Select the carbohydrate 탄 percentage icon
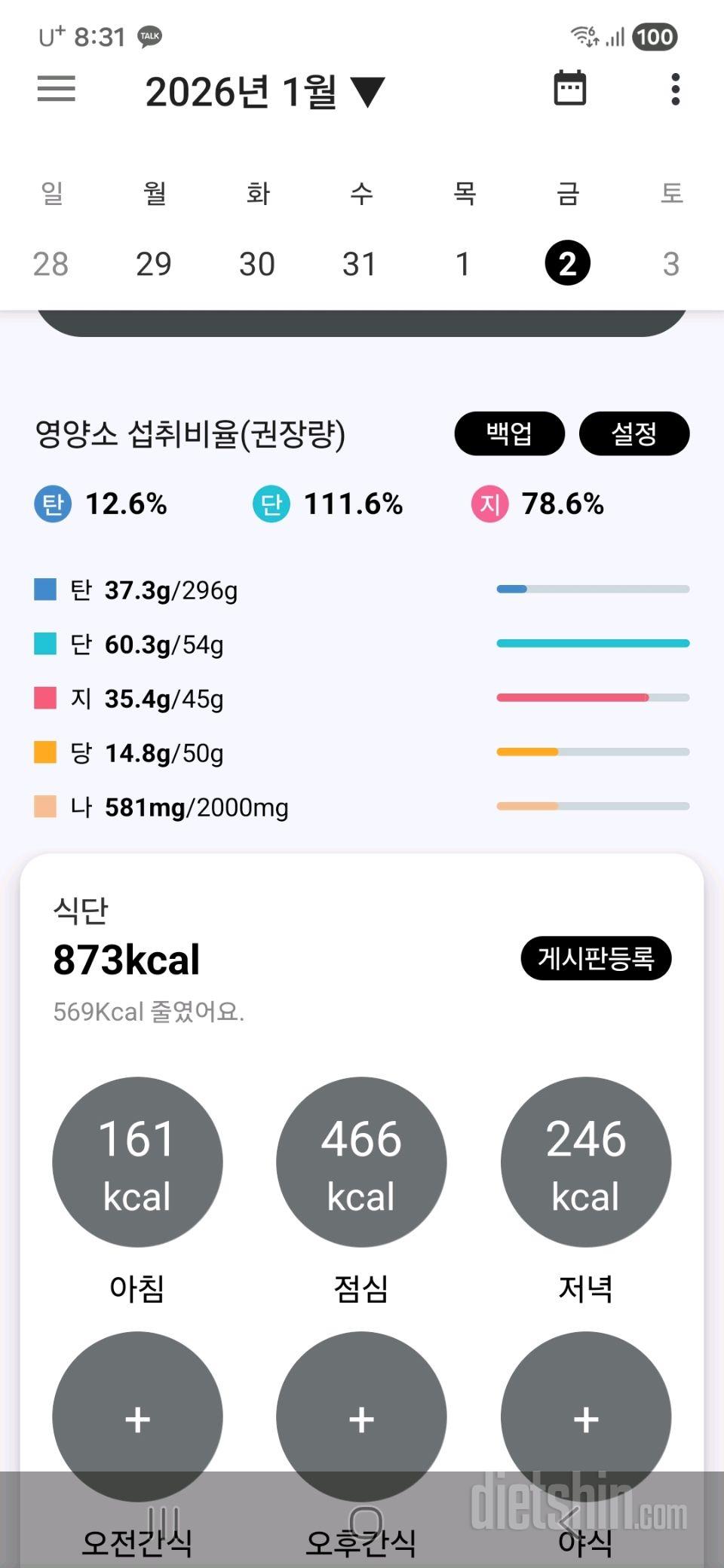Viewport: 724px width, 1568px height. click(x=52, y=504)
